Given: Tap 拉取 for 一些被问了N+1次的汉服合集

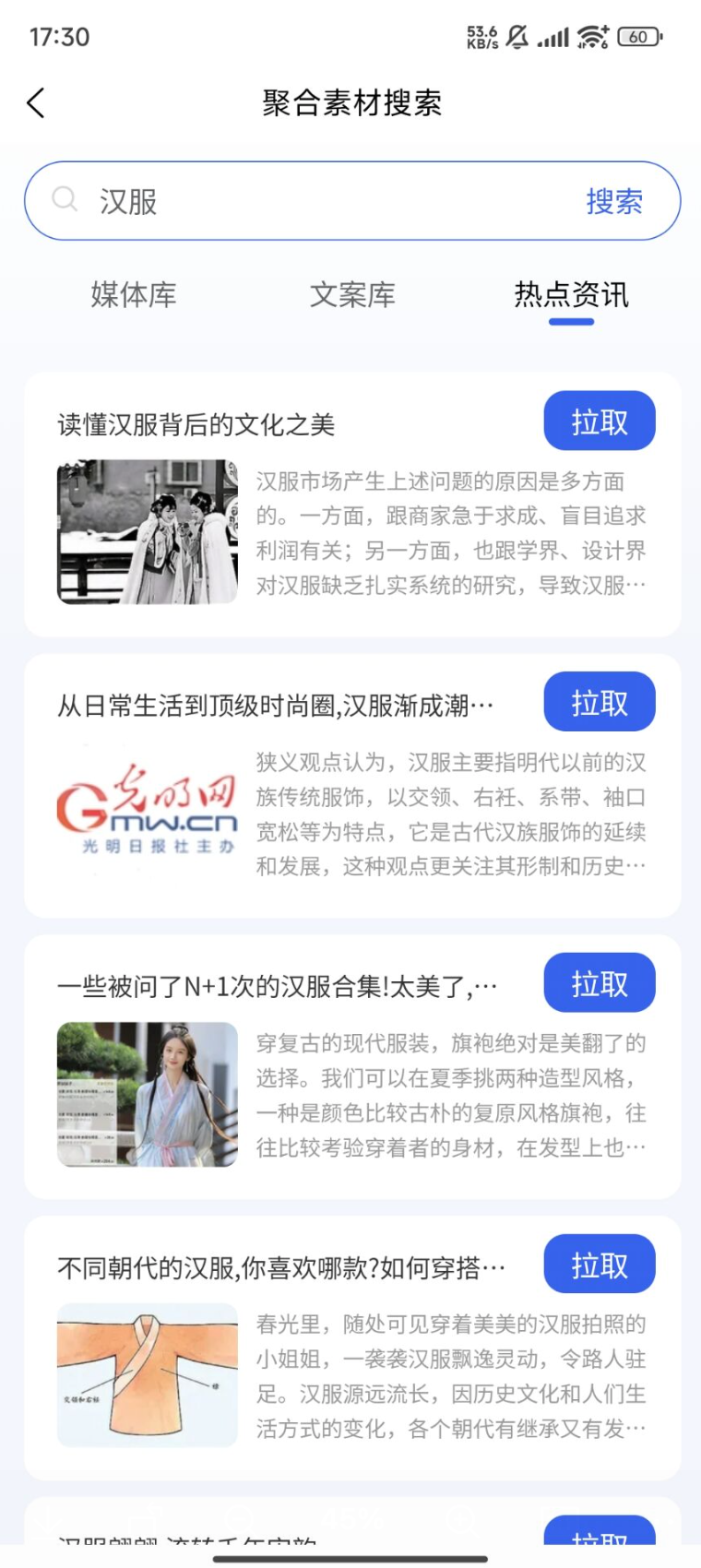Looking at the screenshot, I should click(x=599, y=983).
